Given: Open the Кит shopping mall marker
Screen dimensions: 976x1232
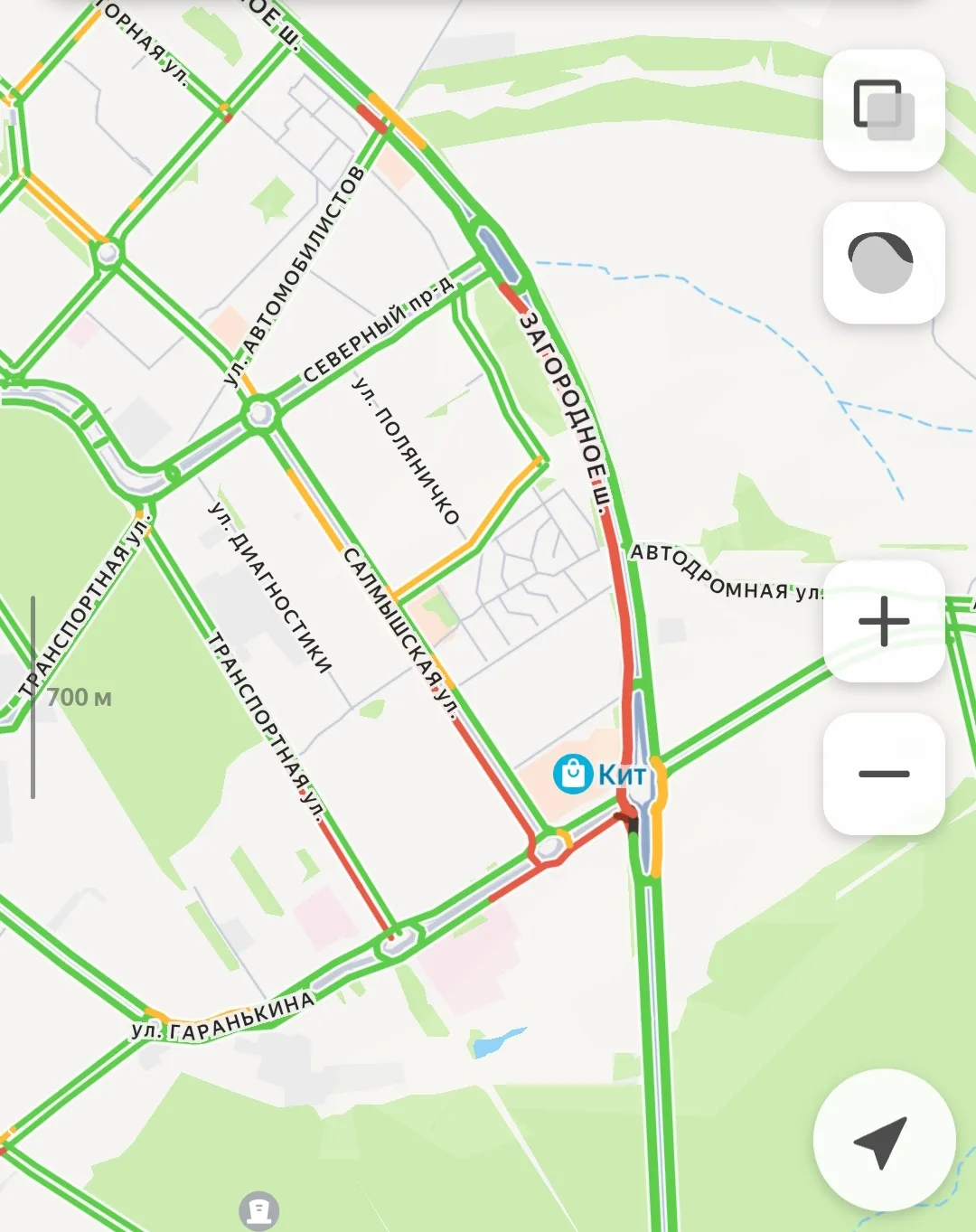Looking at the screenshot, I should (x=573, y=775).
